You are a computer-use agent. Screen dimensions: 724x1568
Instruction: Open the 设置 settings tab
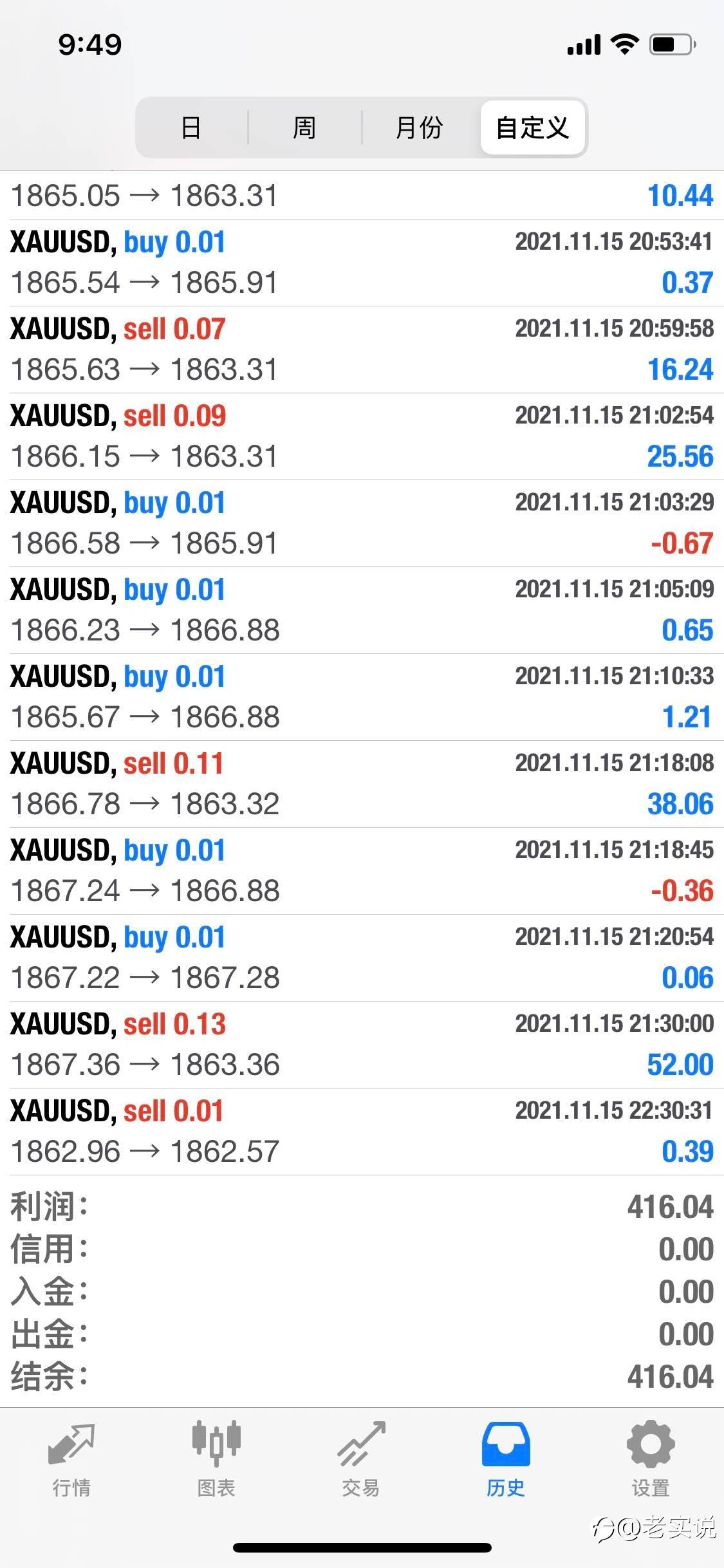pyautogui.click(x=651, y=1460)
